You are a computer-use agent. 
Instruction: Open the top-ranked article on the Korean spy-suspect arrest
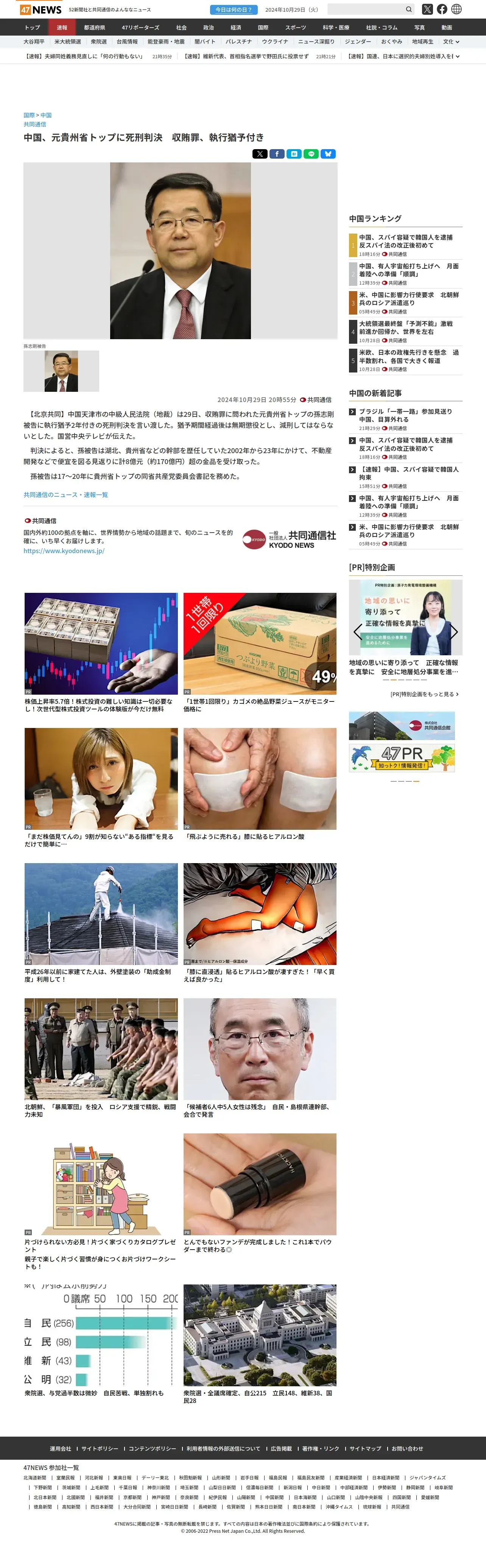click(x=406, y=242)
